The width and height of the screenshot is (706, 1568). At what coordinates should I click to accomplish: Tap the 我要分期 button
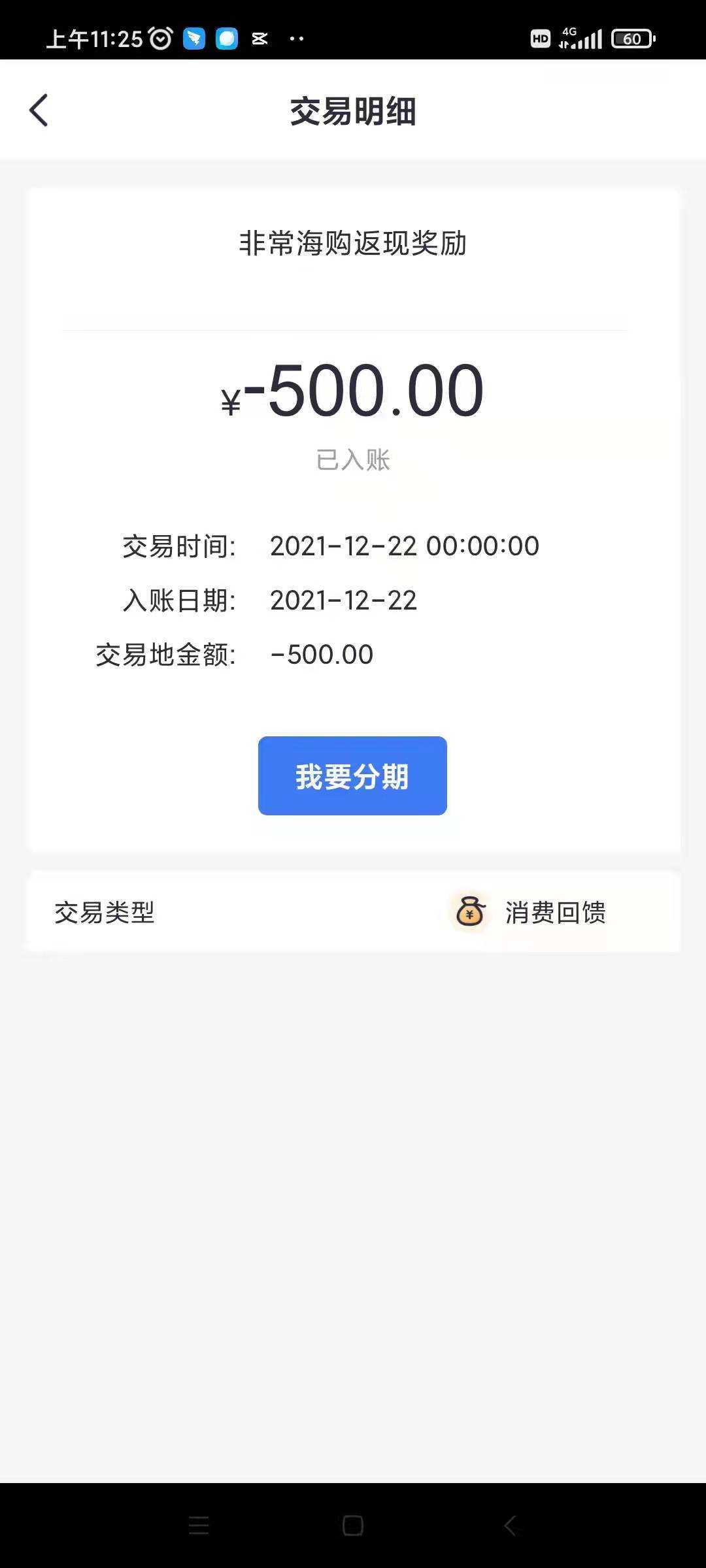[x=352, y=776]
